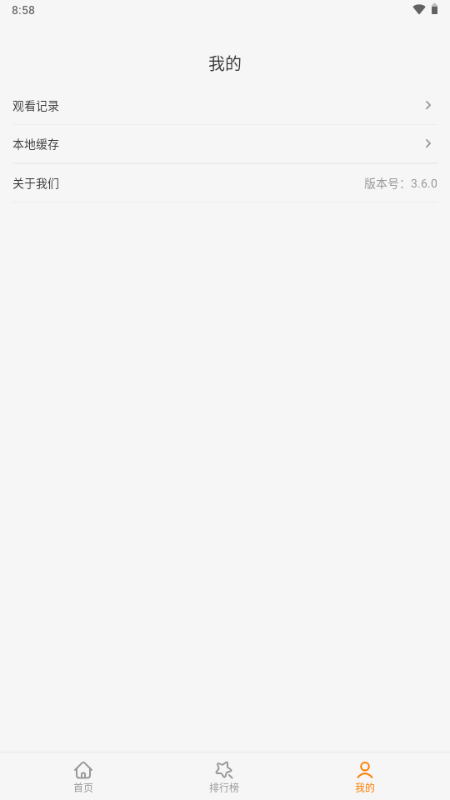Open the 关于我们 about us row
The image size is (450, 800).
coord(225,183)
